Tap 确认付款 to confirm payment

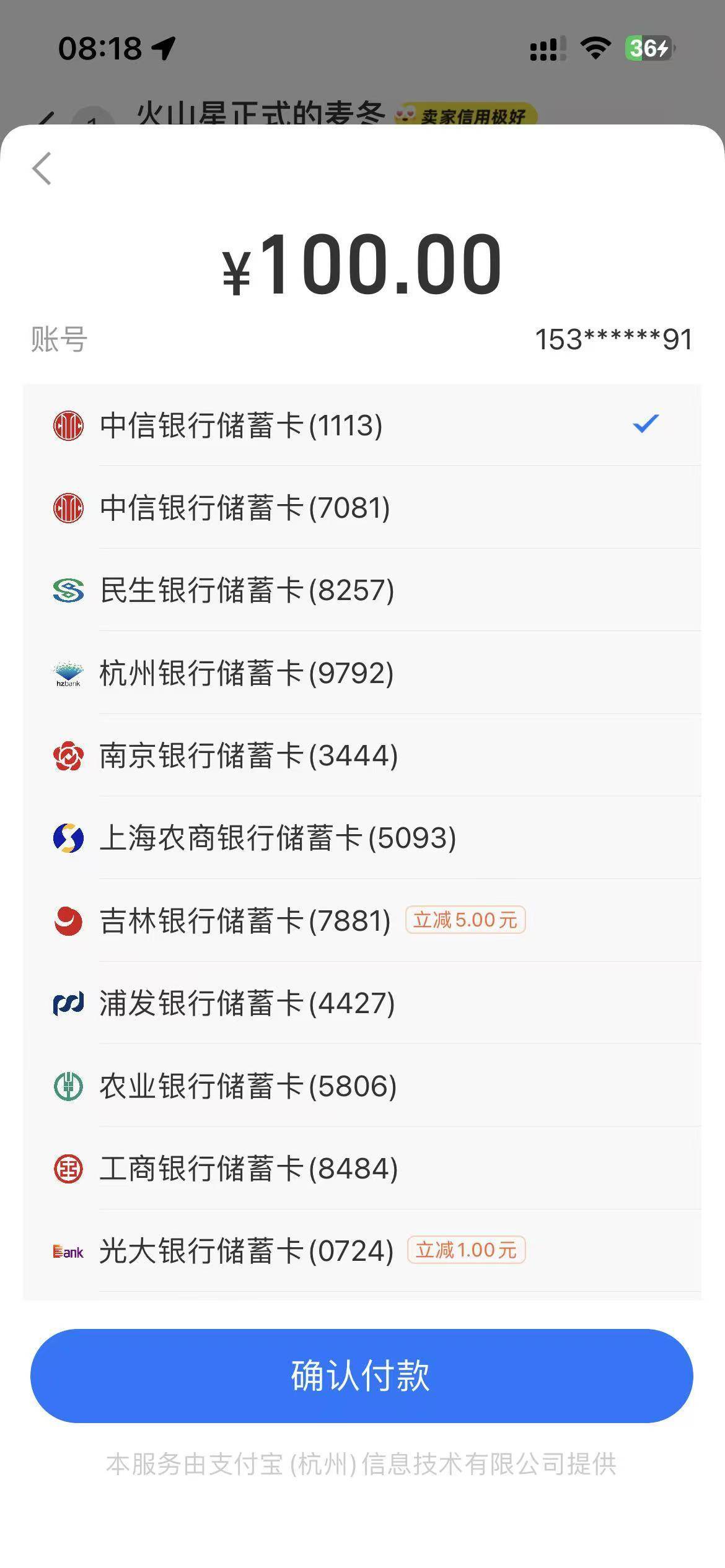362,1375
